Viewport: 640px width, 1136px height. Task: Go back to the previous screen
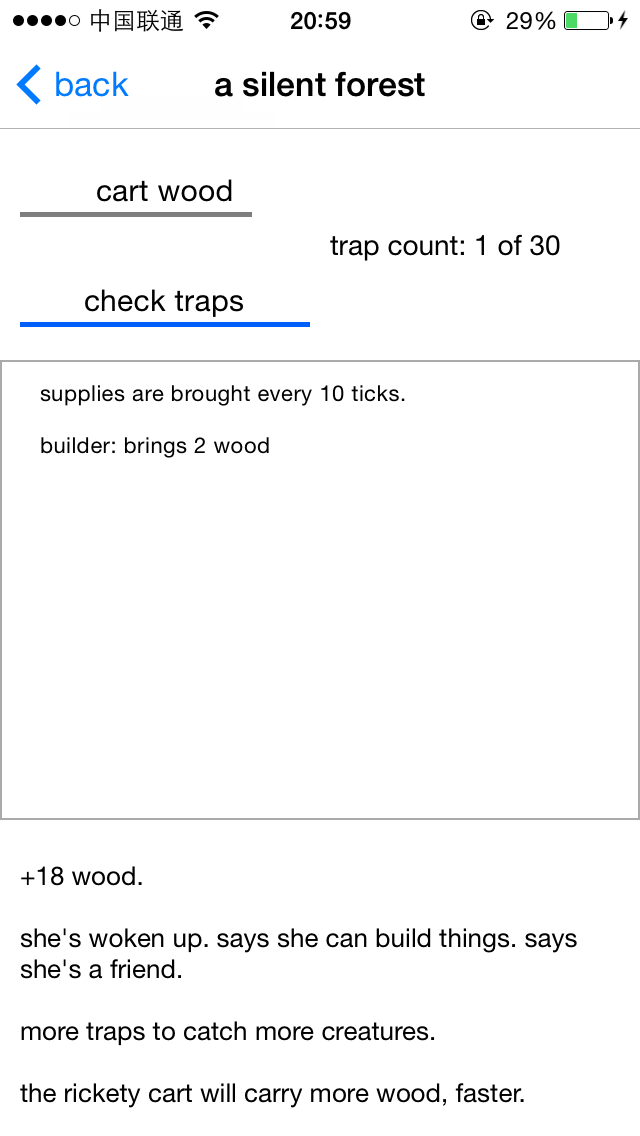pos(72,85)
